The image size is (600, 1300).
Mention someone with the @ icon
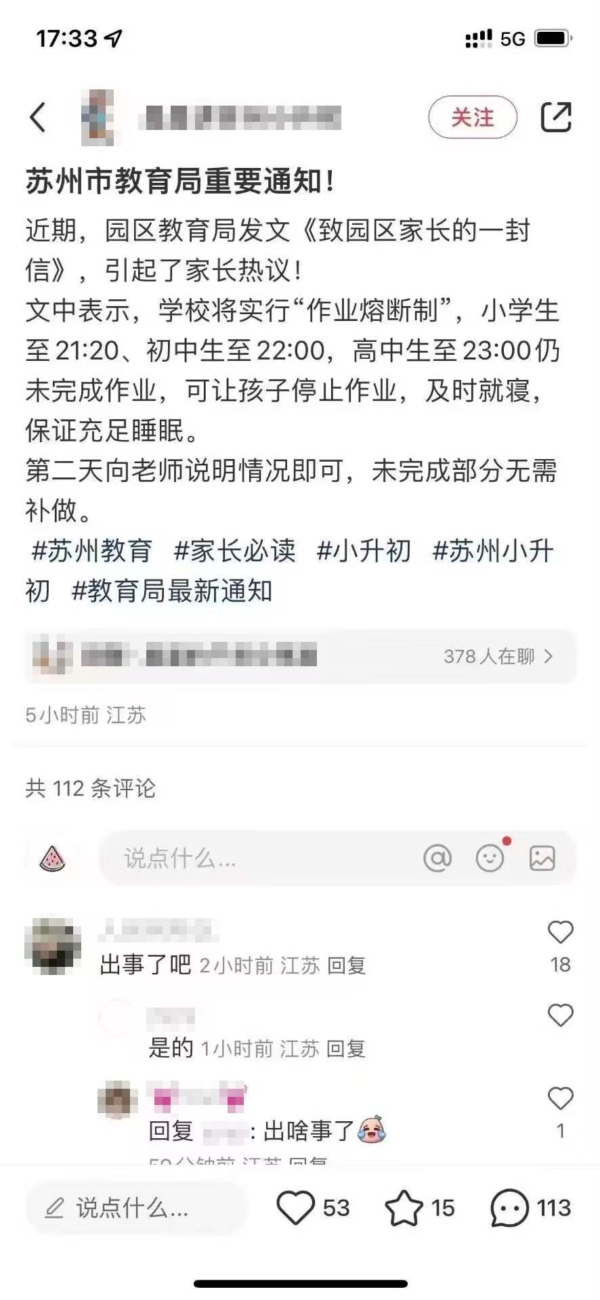coord(437,858)
